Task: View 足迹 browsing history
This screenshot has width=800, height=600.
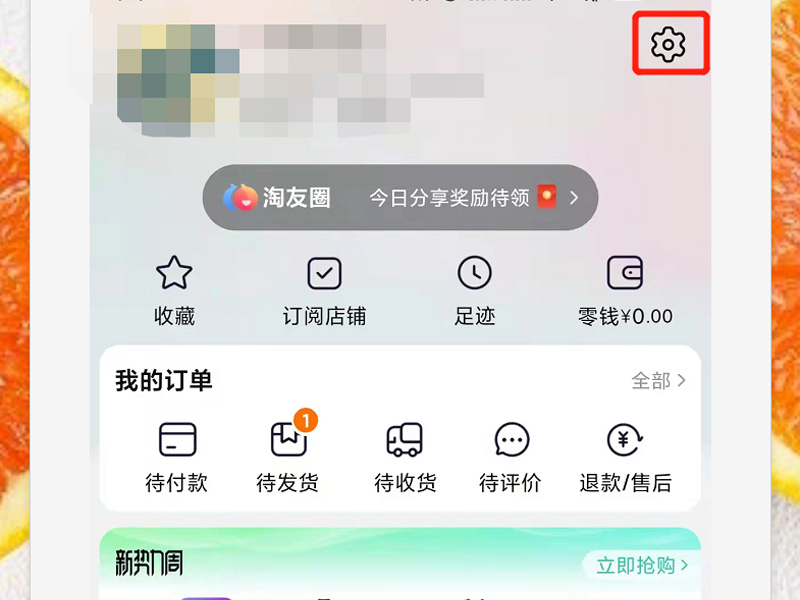Action: [474, 291]
